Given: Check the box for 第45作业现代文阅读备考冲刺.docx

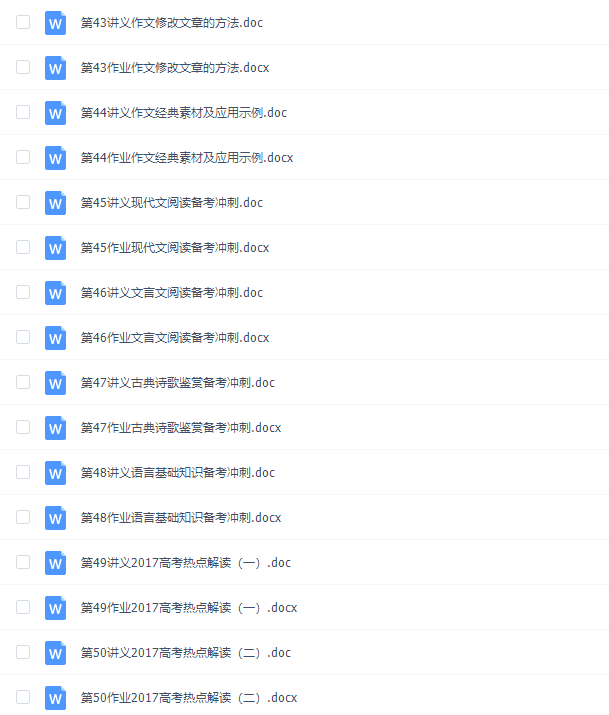Looking at the screenshot, I should (23, 247).
